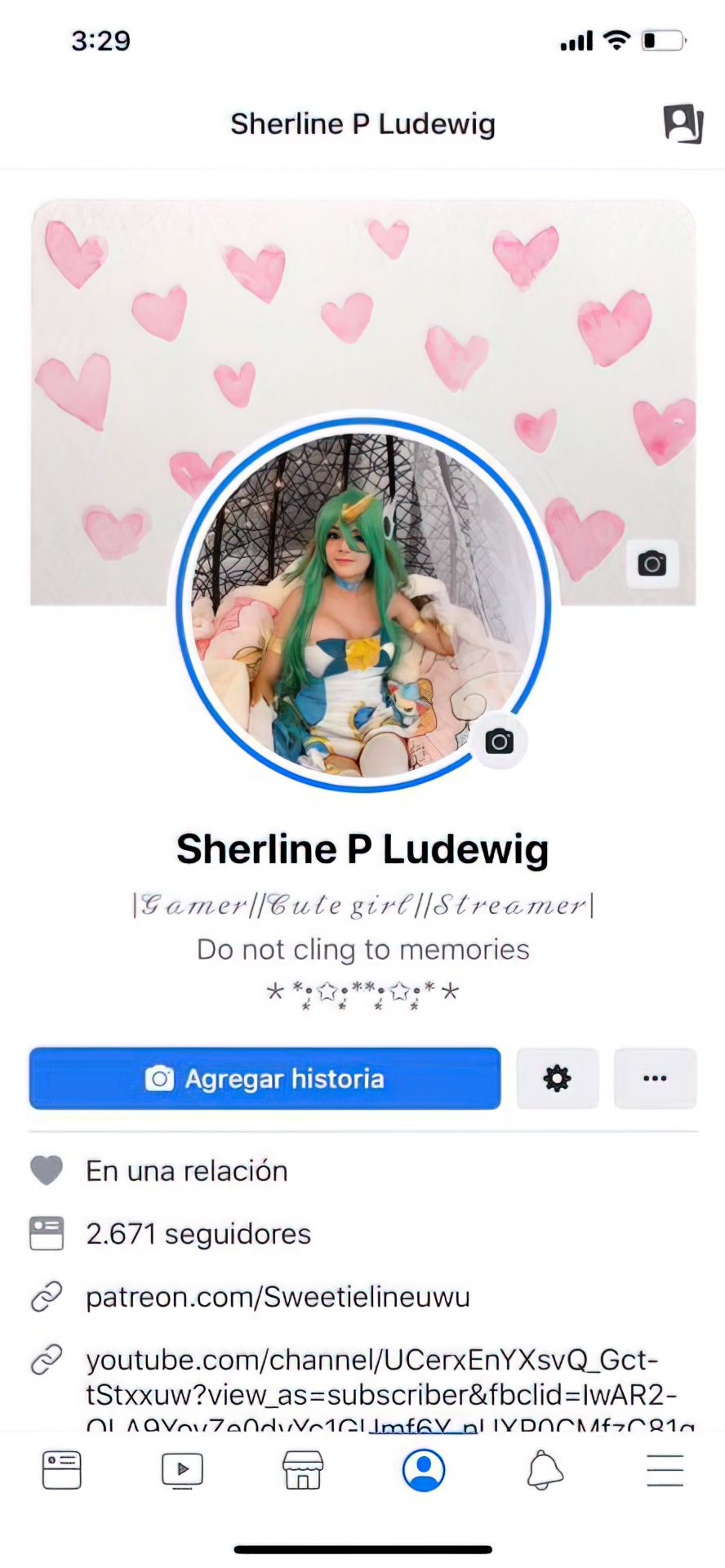
Task: Edit profile picture with camera badge
Action: (499, 742)
